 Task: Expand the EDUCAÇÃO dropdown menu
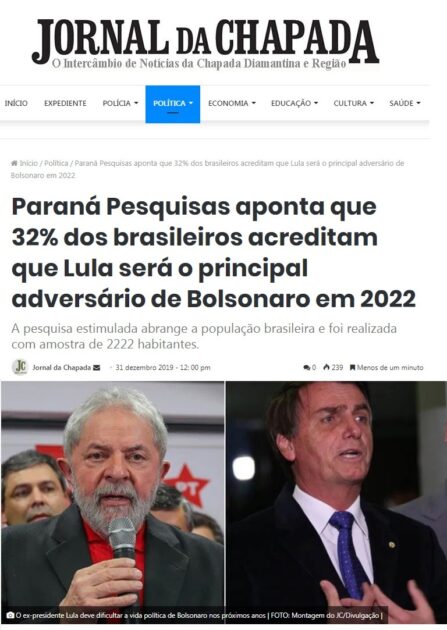pyautogui.click(x=294, y=103)
